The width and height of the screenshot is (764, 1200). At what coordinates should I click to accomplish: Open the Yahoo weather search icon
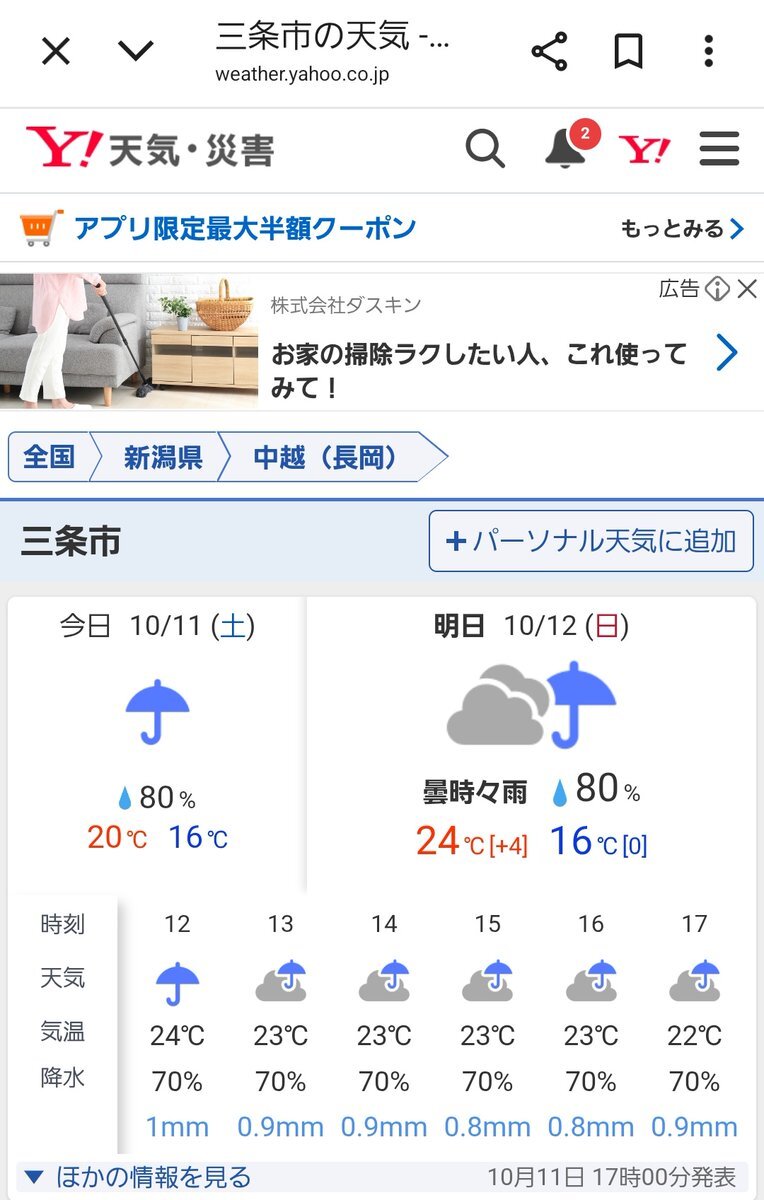(485, 150)
